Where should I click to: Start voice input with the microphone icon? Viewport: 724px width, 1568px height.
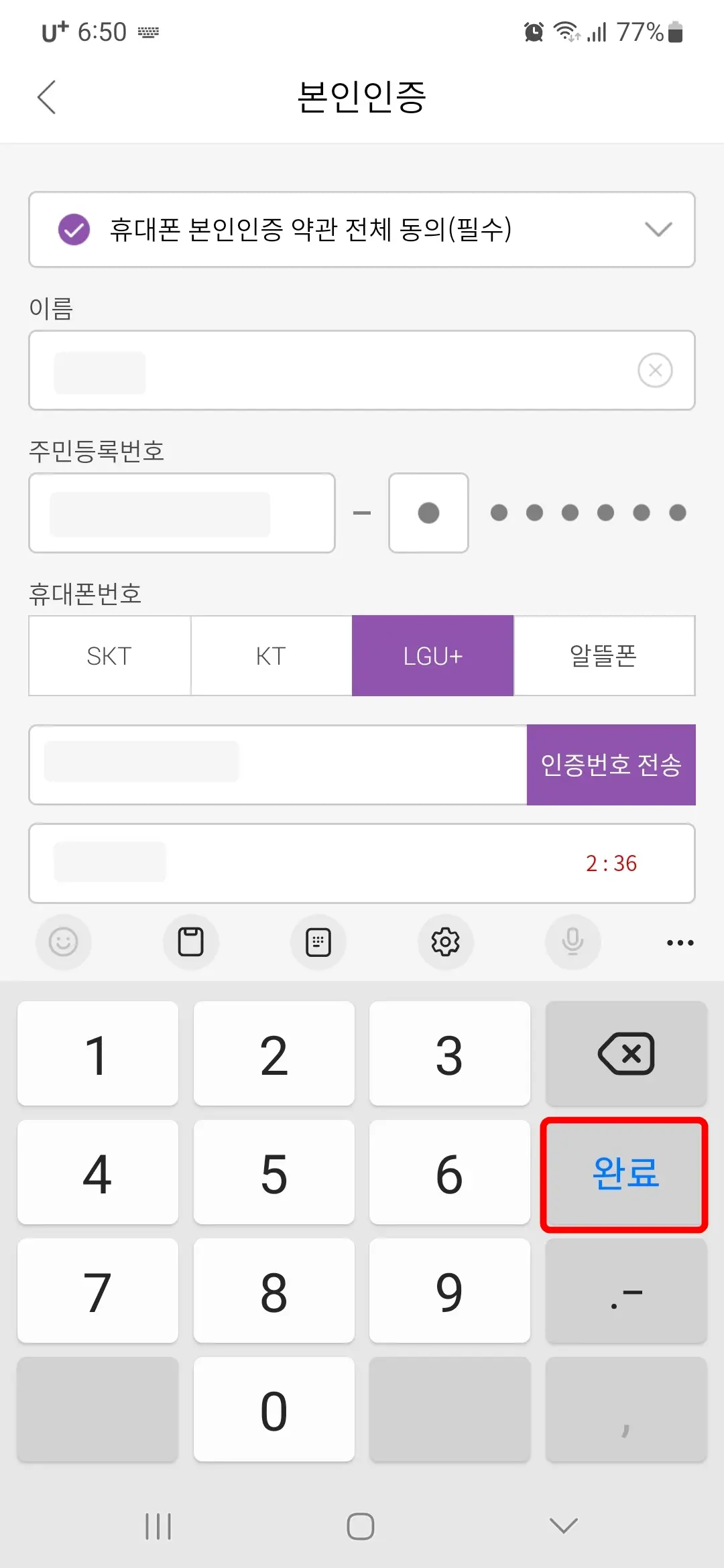coord(572,942)
